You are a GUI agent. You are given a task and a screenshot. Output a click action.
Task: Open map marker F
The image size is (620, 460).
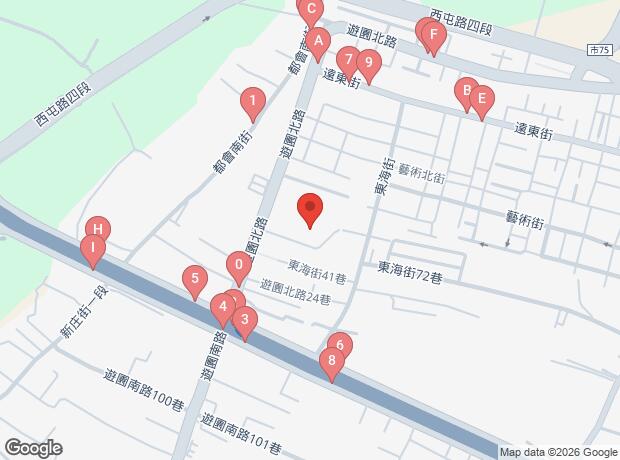(433, 36)
